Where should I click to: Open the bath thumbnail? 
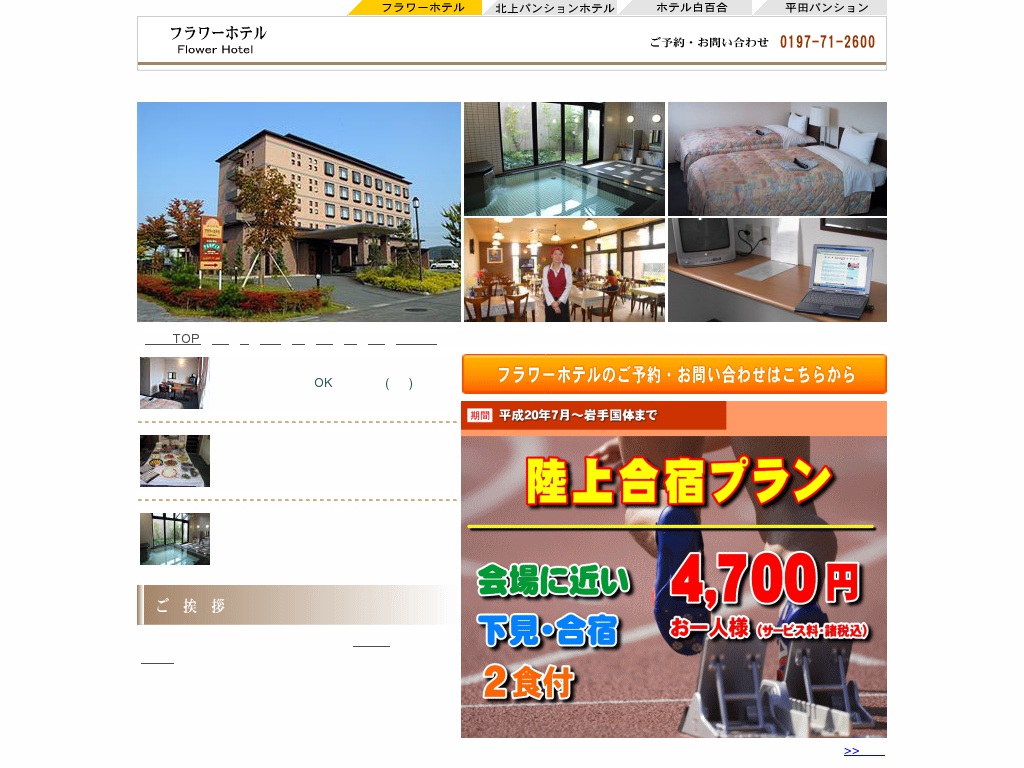(174, 539)
